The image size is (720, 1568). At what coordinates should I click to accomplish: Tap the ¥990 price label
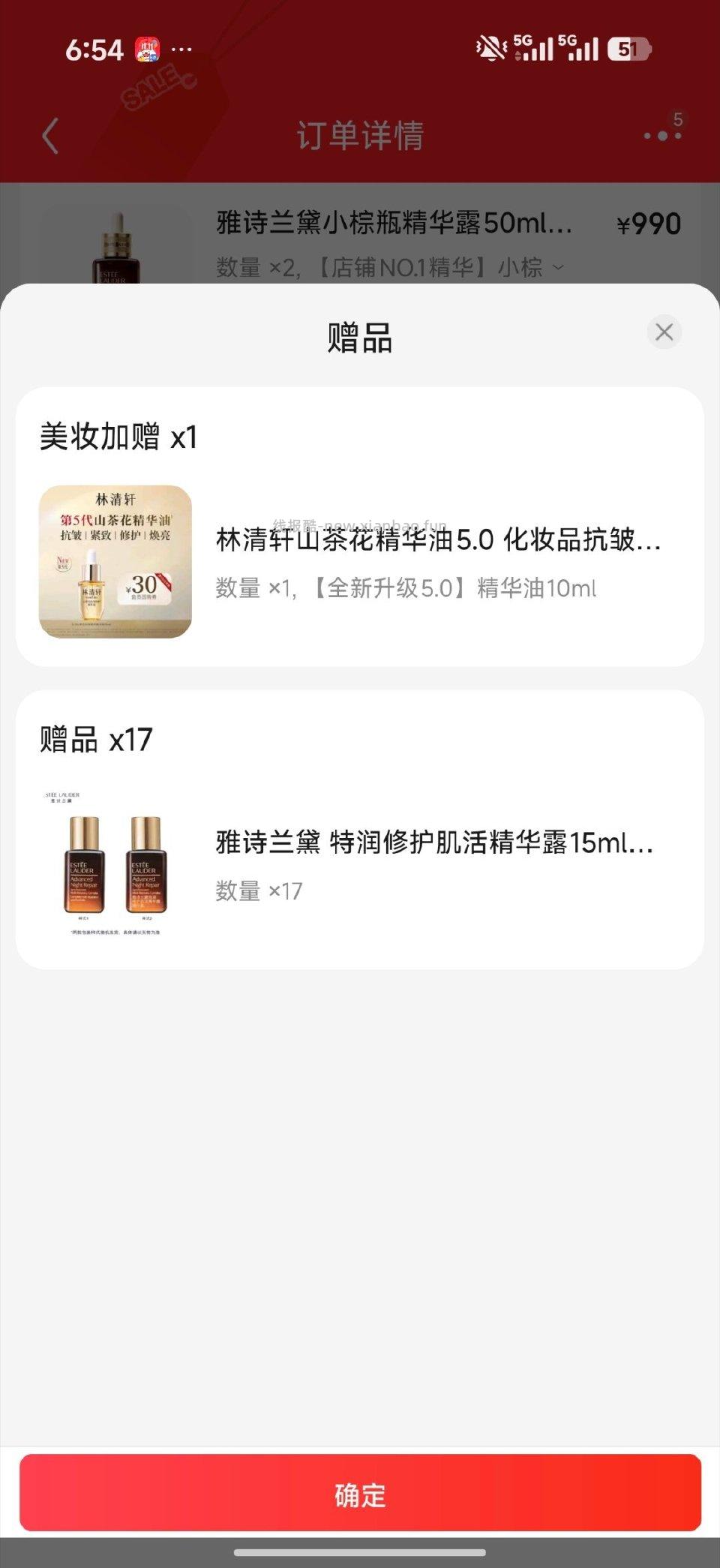click(x=649, y=225)
